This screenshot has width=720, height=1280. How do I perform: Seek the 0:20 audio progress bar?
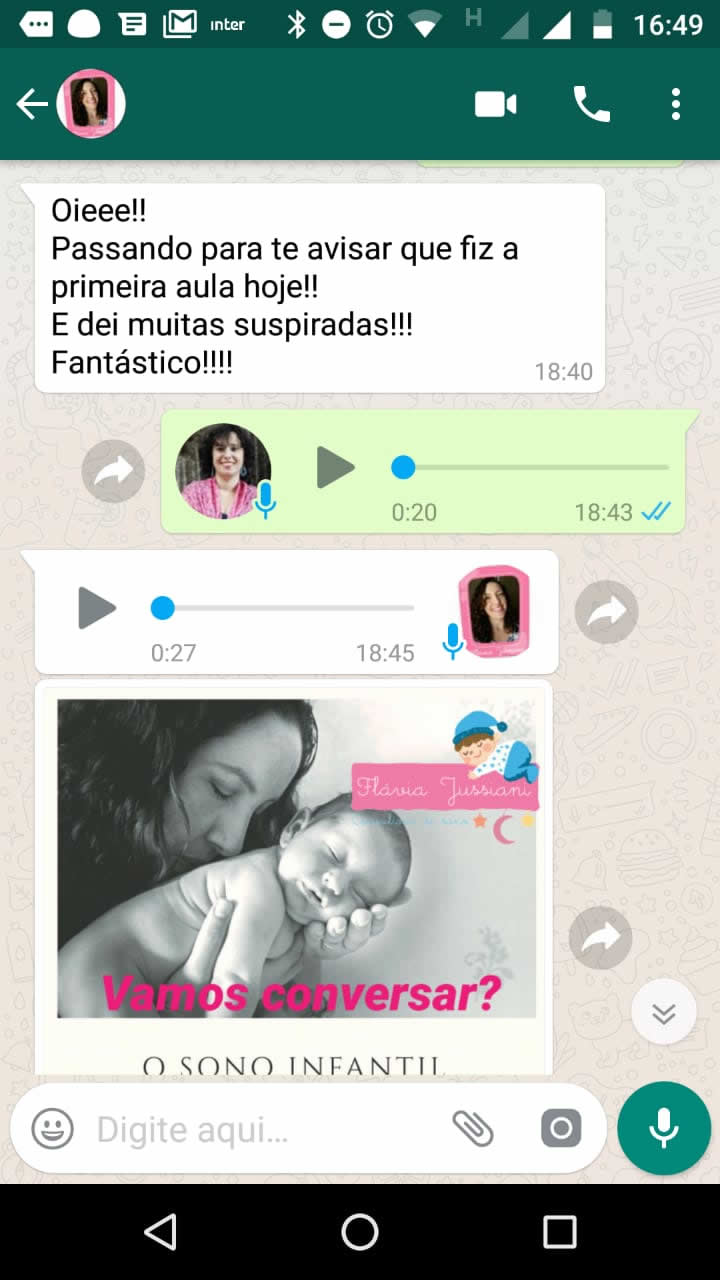(x=529, y=467)
